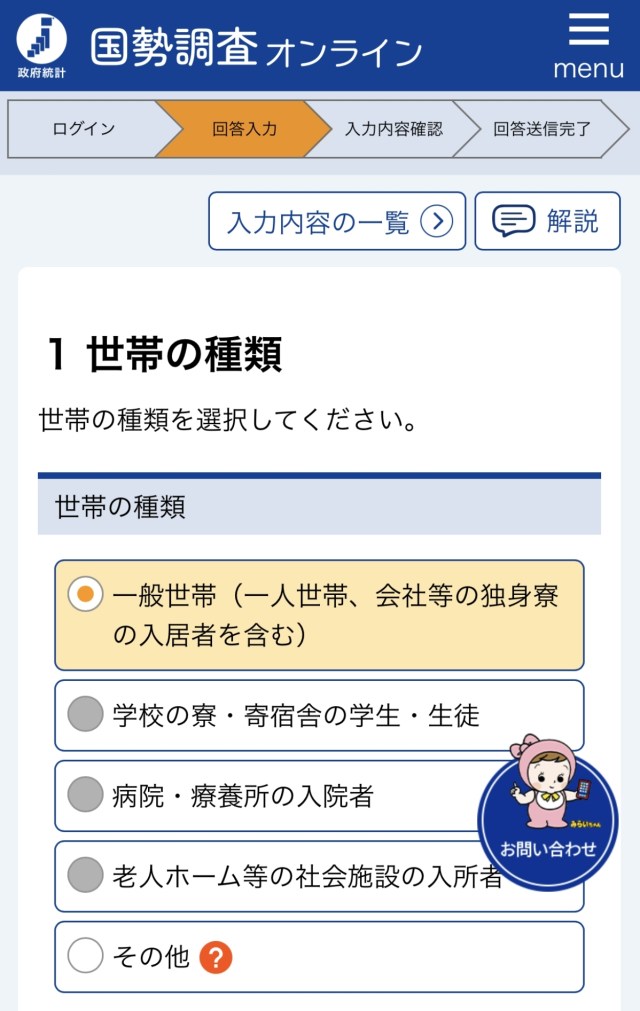Select 学校の寮・寄宿舎の学生・生徒 option
The image size is (640, 1011).
click(86, 715)
